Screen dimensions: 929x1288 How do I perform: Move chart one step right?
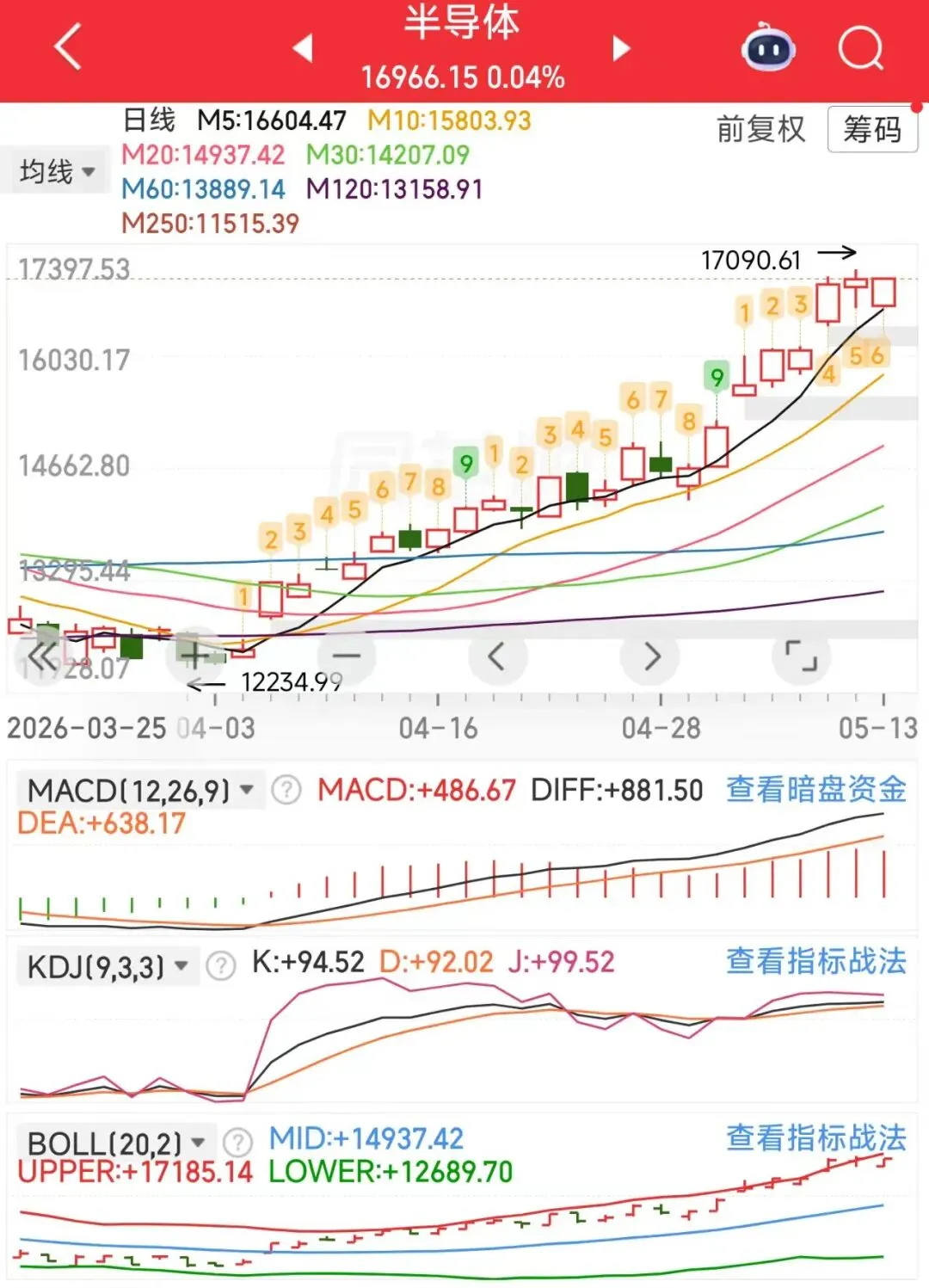(651, 656)
